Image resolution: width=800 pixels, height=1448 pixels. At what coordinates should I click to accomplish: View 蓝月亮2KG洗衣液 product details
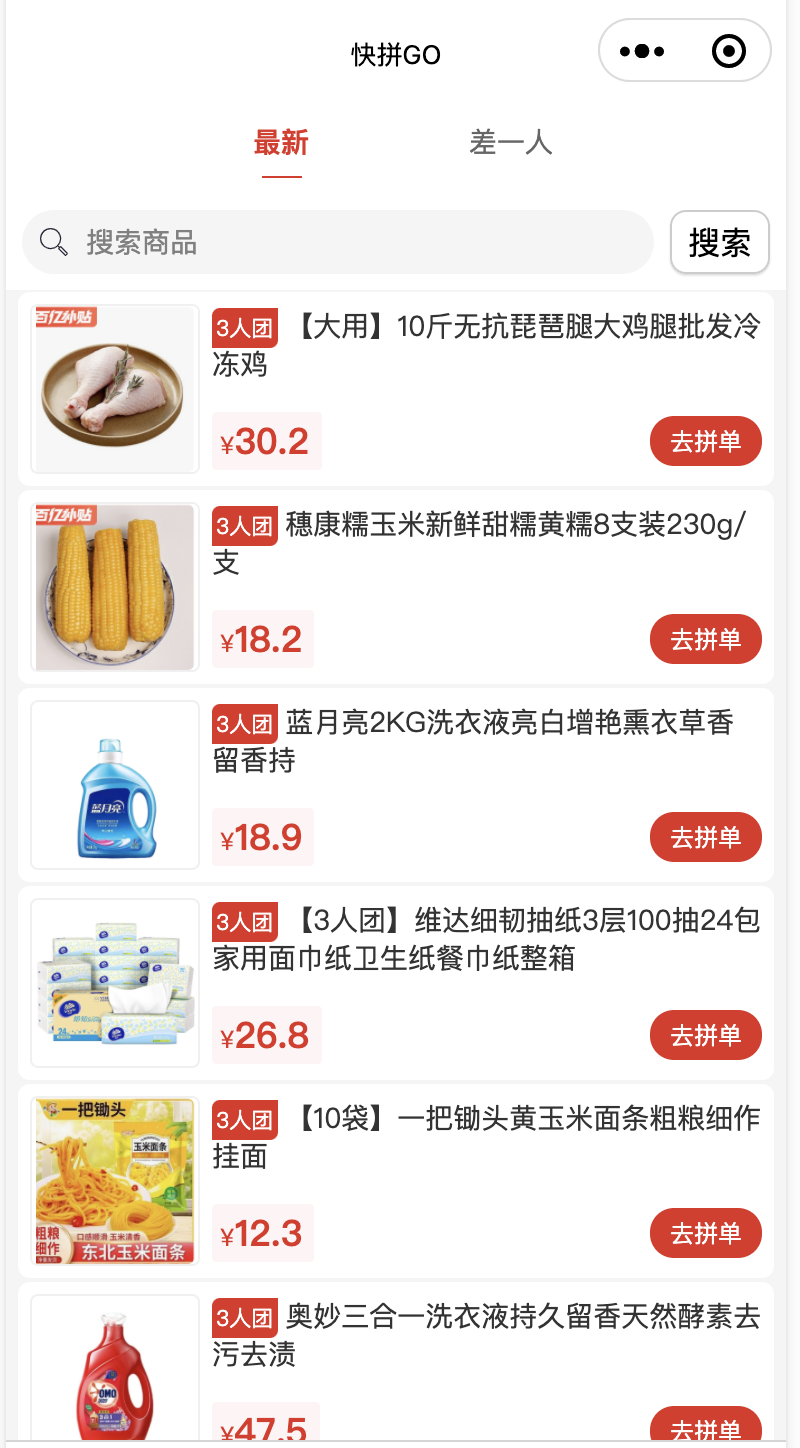pyautogui.click(x=486, y=741)
